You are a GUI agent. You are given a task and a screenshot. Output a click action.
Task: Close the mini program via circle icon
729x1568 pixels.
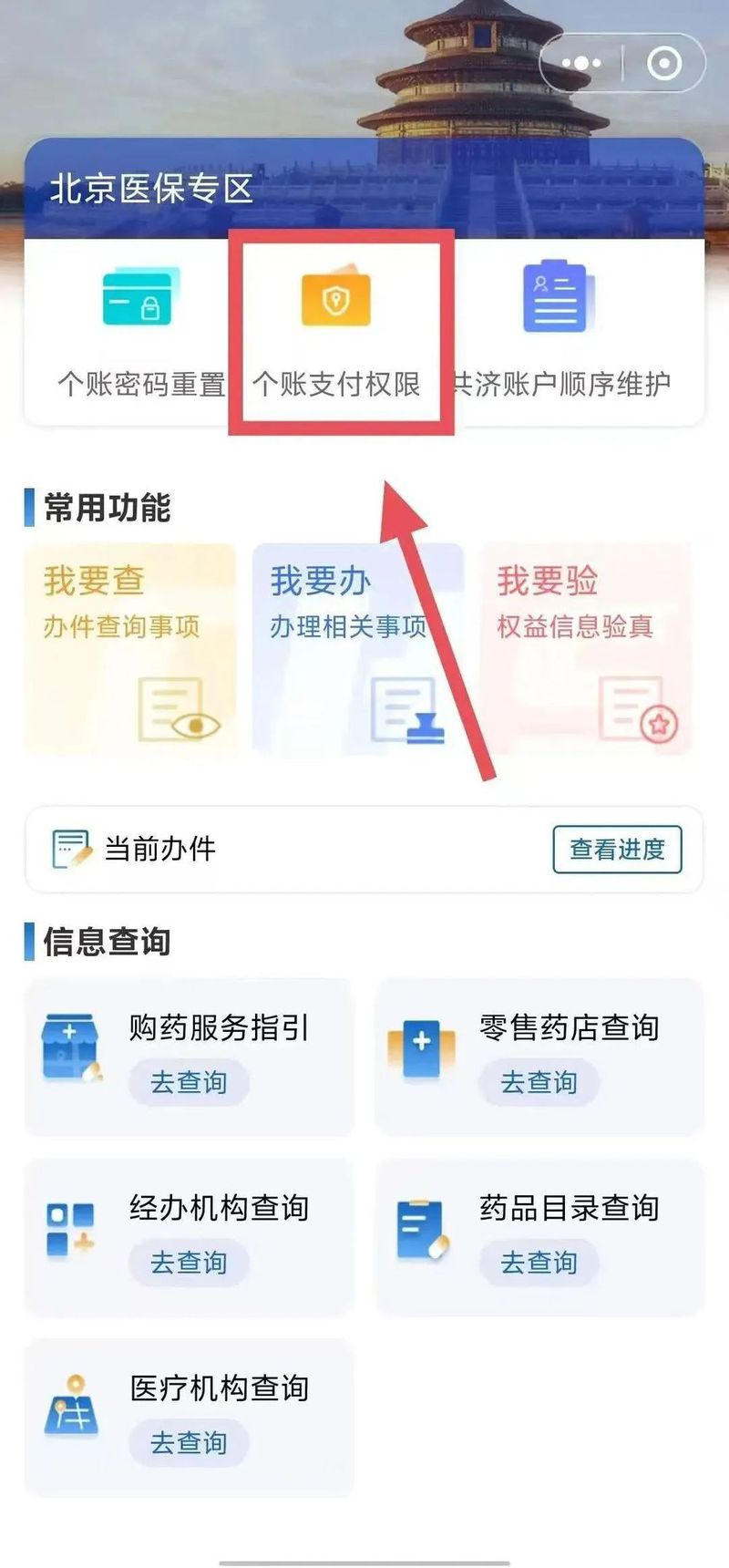(x=664, y=64)
